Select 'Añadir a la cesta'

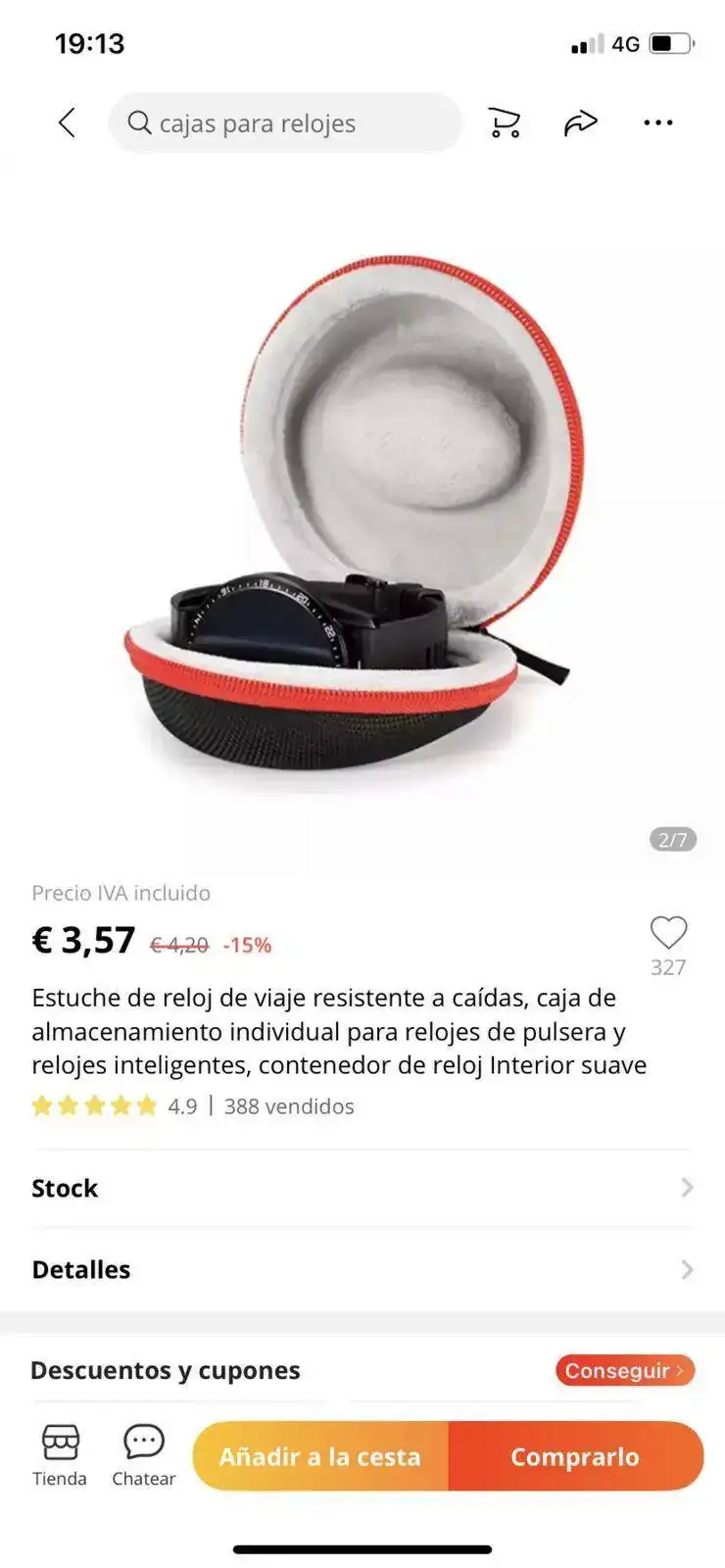point(320,1456)
